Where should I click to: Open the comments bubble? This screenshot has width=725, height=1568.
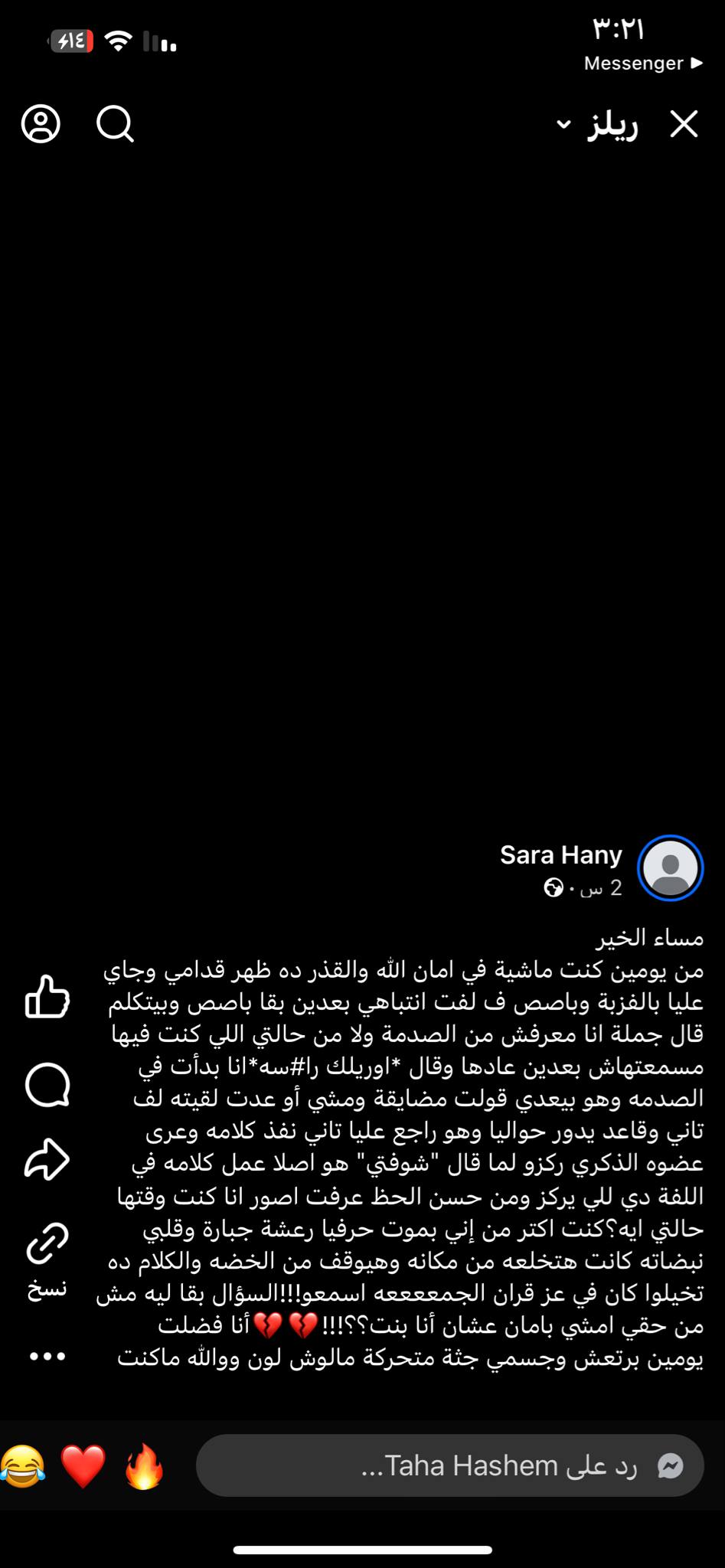[x=47, y=1084]
